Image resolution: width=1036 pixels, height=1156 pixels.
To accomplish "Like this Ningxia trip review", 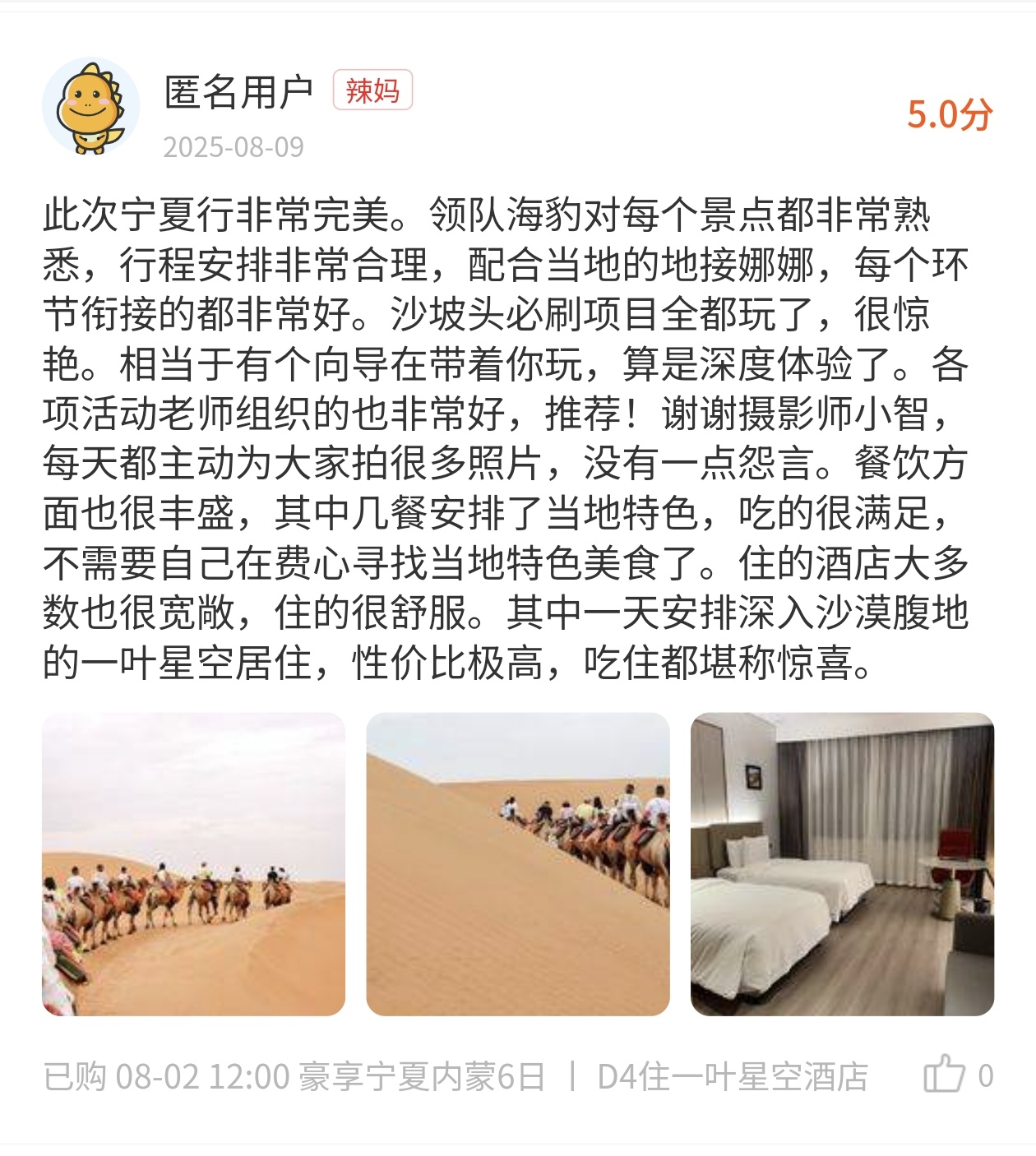I will point(944,1075).
